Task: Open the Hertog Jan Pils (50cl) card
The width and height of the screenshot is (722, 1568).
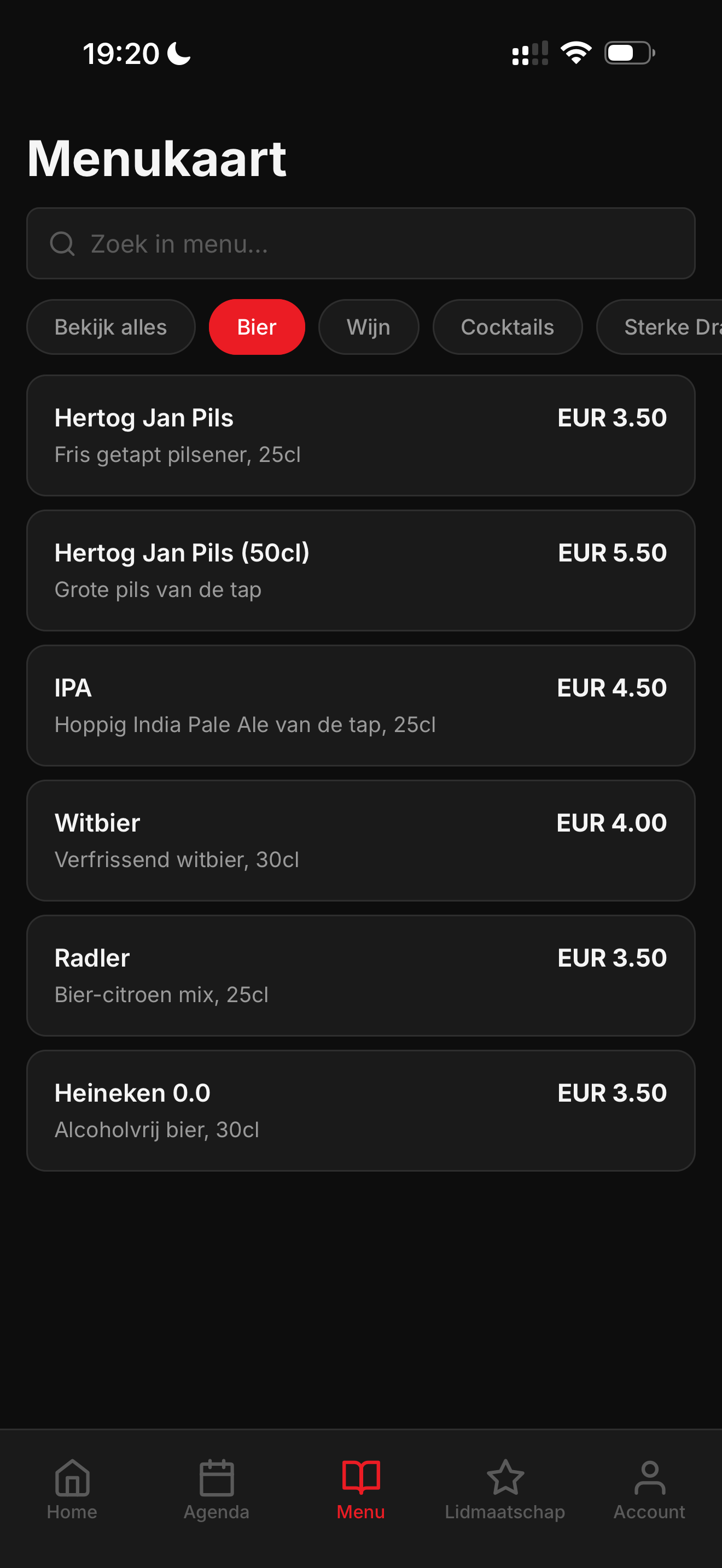Action: (x=360, y=570)
